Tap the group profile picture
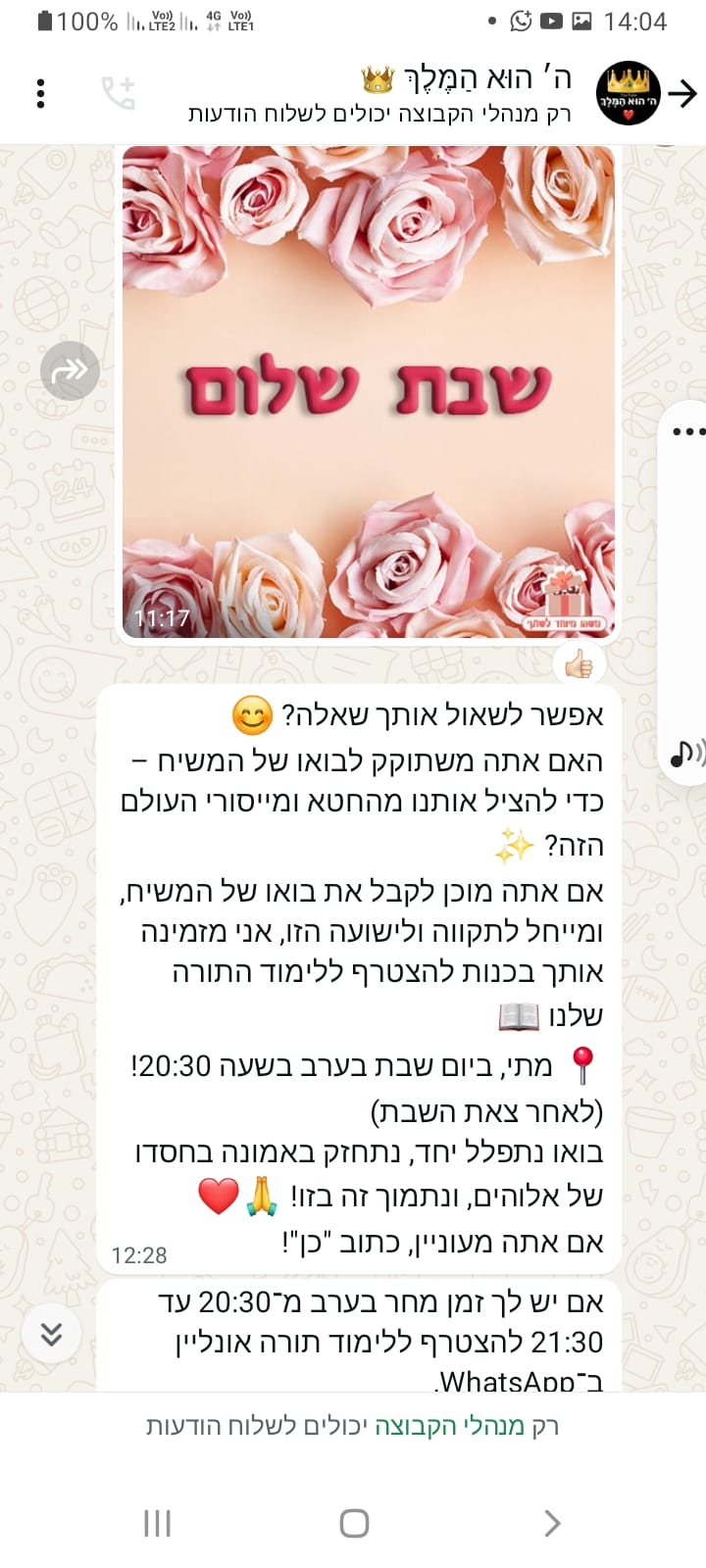This screenshot has width=706, height=1568. pyautogui.click(x=628, y=93)
